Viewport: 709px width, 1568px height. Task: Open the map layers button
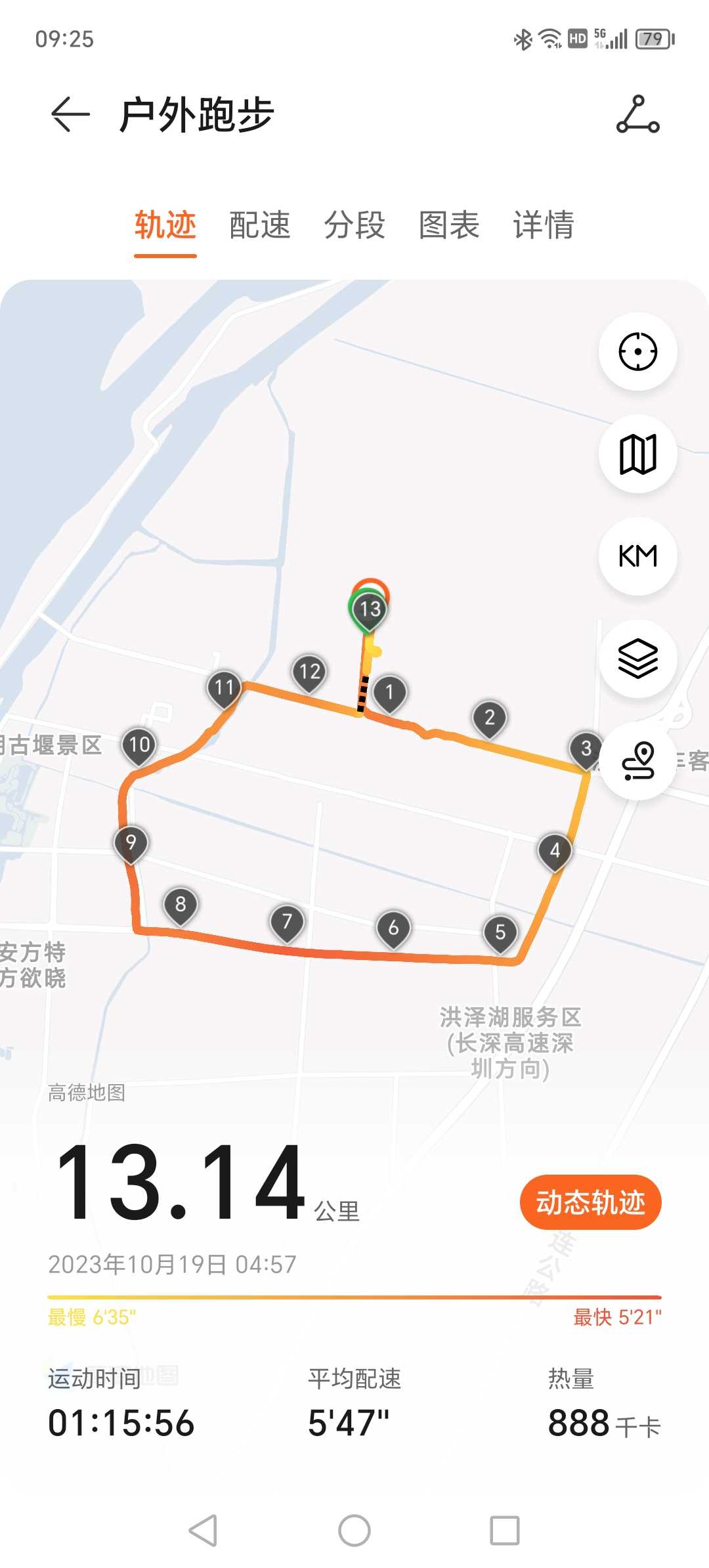(637, 659)
